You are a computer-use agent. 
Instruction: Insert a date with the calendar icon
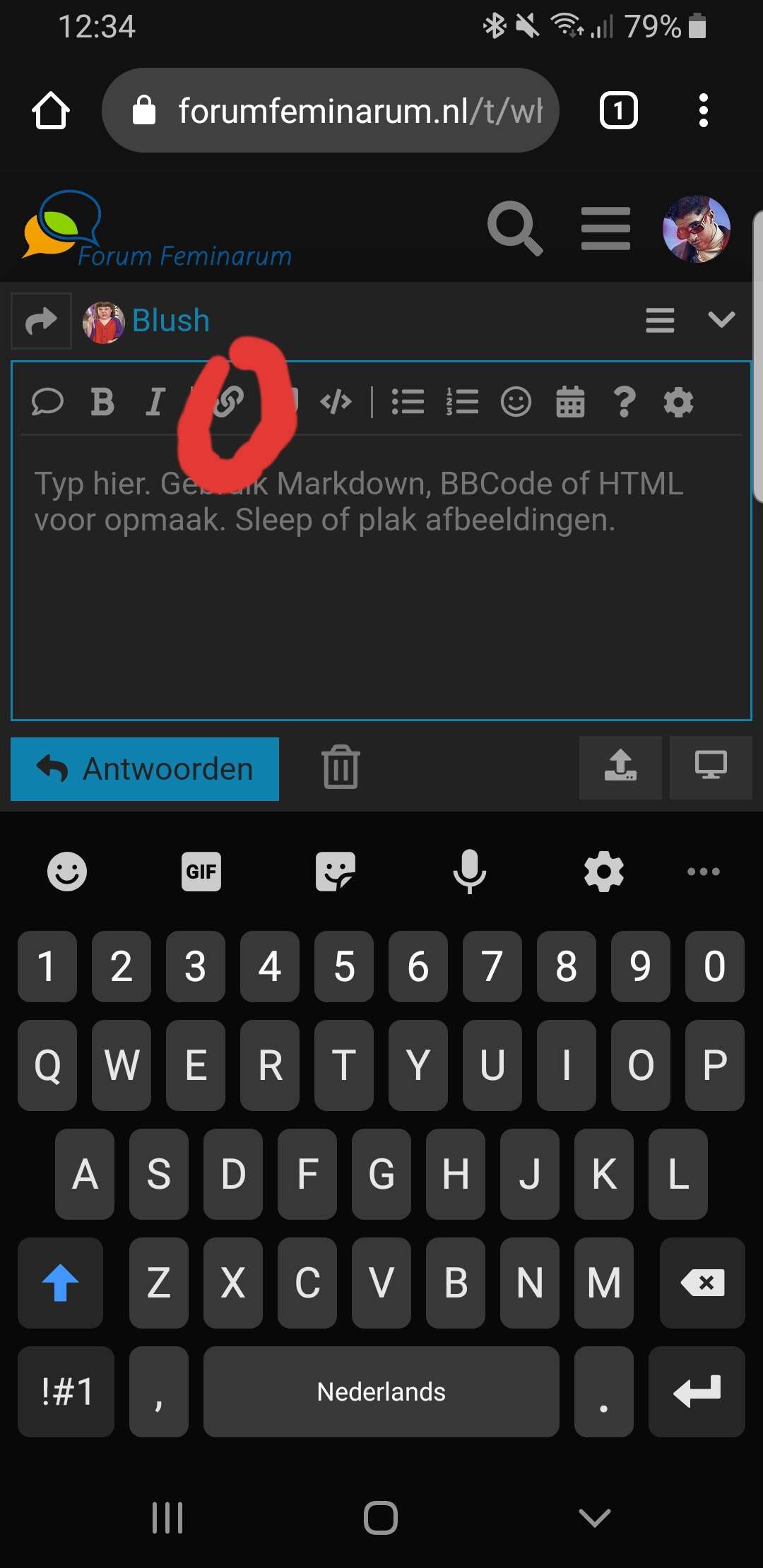571,402
